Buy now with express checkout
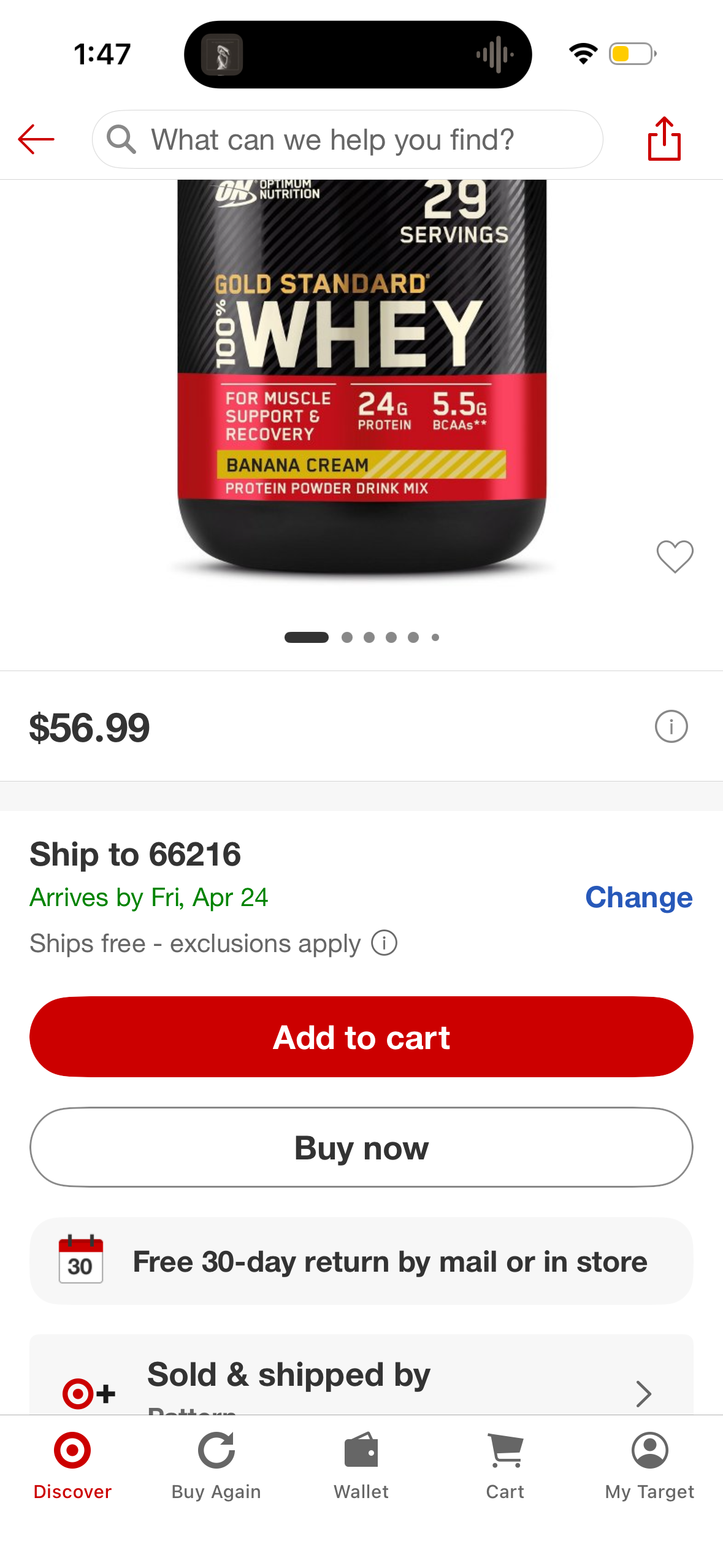Screen dimensions: 723x1568 click(361, 1147)
